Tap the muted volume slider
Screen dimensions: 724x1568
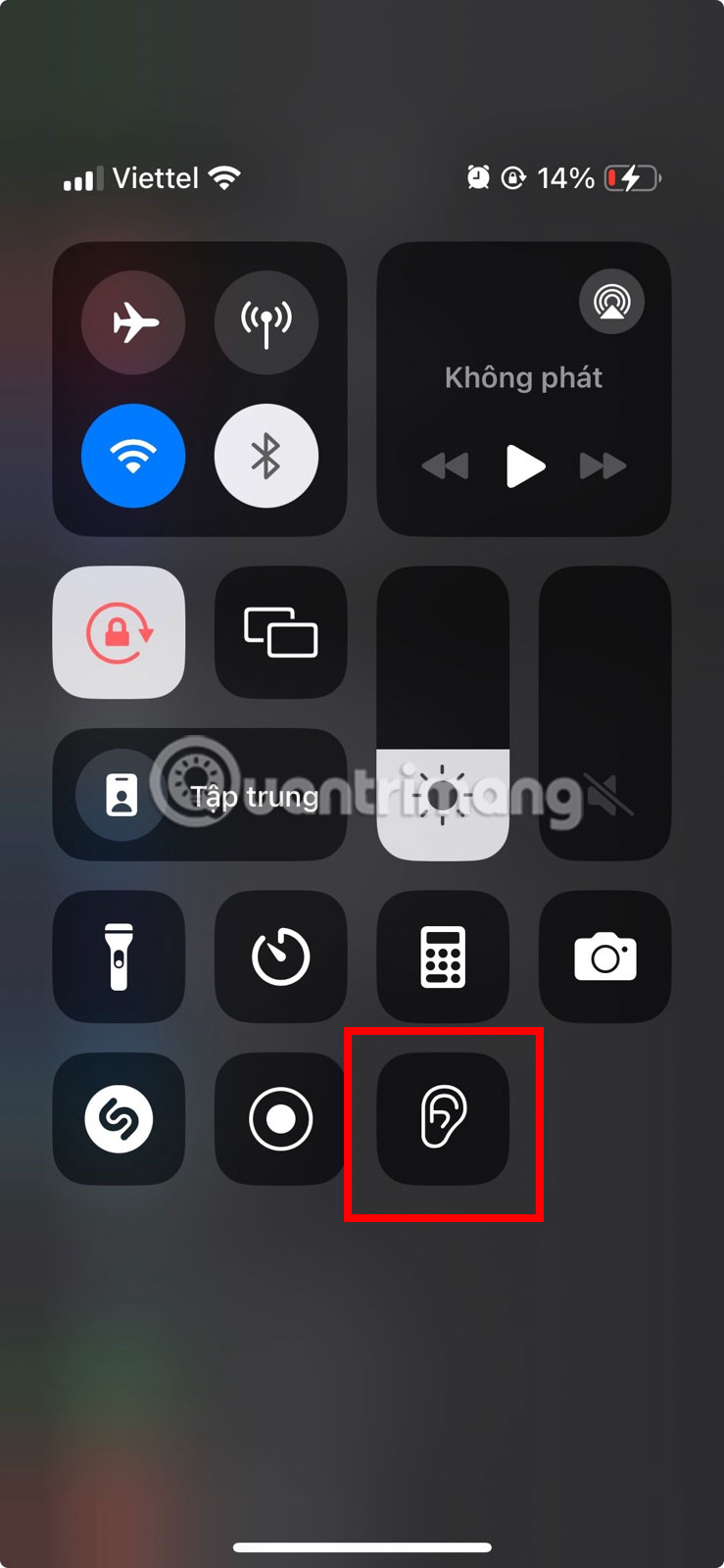(604, 712)
